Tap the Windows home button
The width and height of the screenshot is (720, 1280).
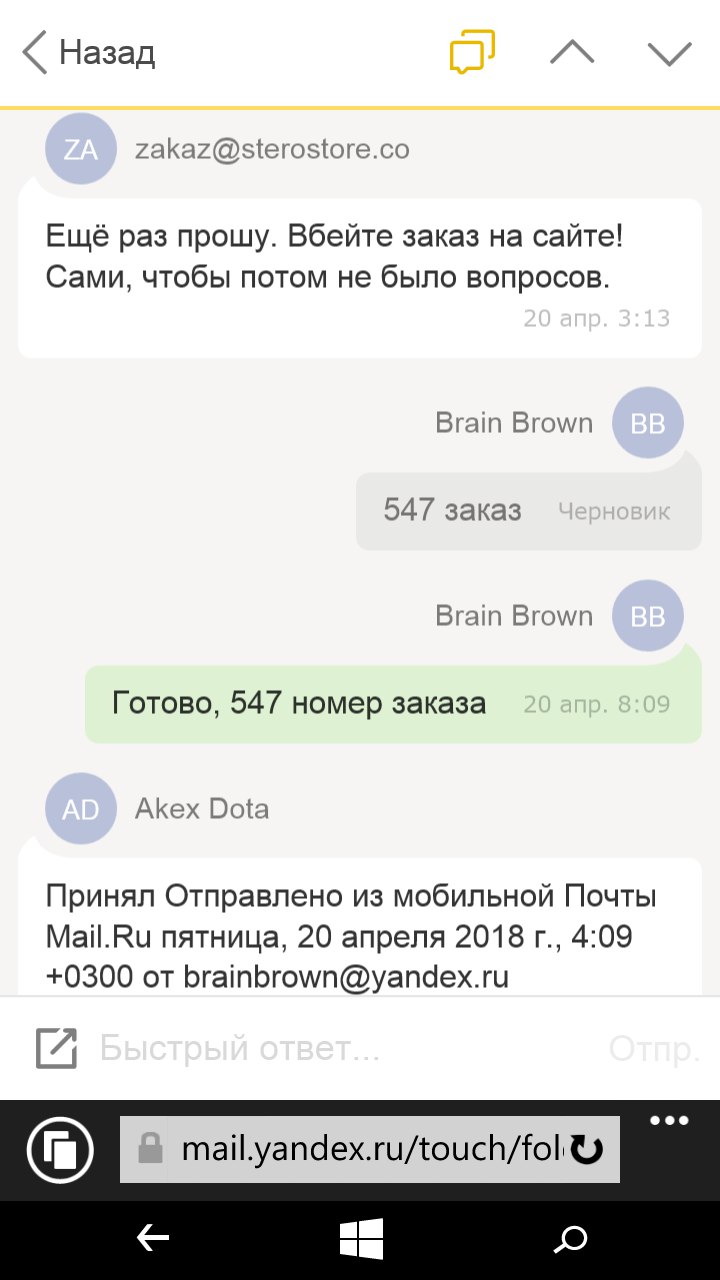pyautogui.click(x=360, y=1240)
